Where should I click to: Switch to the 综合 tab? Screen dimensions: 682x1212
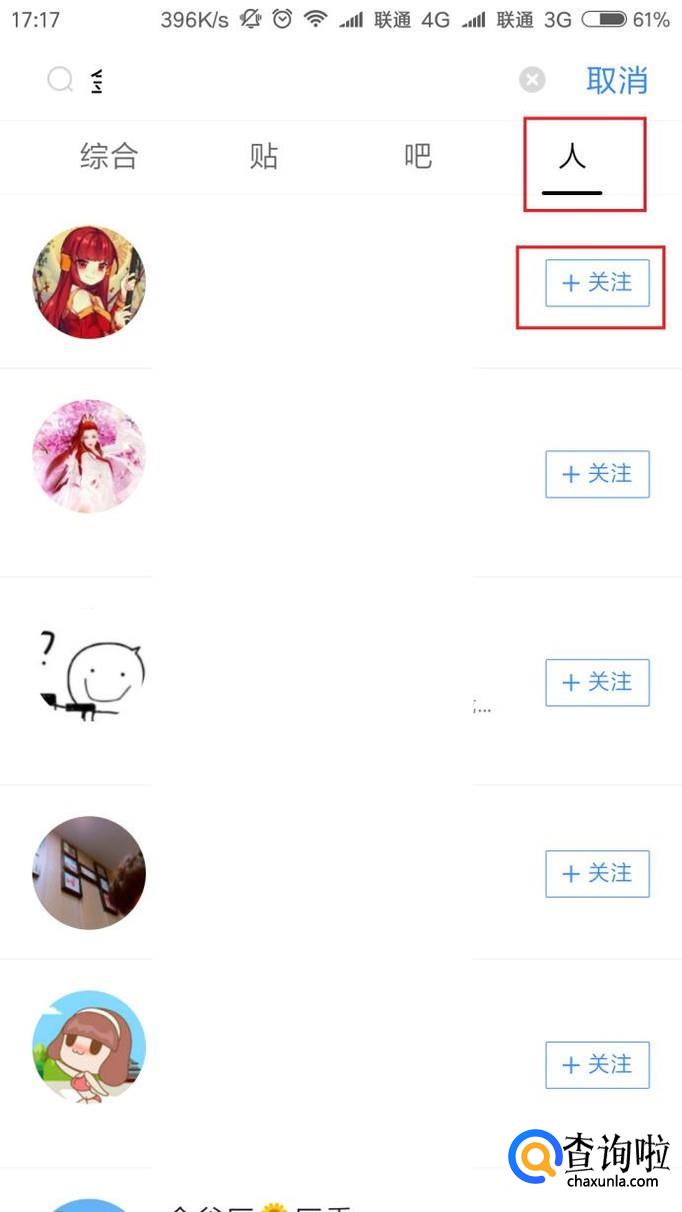109,156
